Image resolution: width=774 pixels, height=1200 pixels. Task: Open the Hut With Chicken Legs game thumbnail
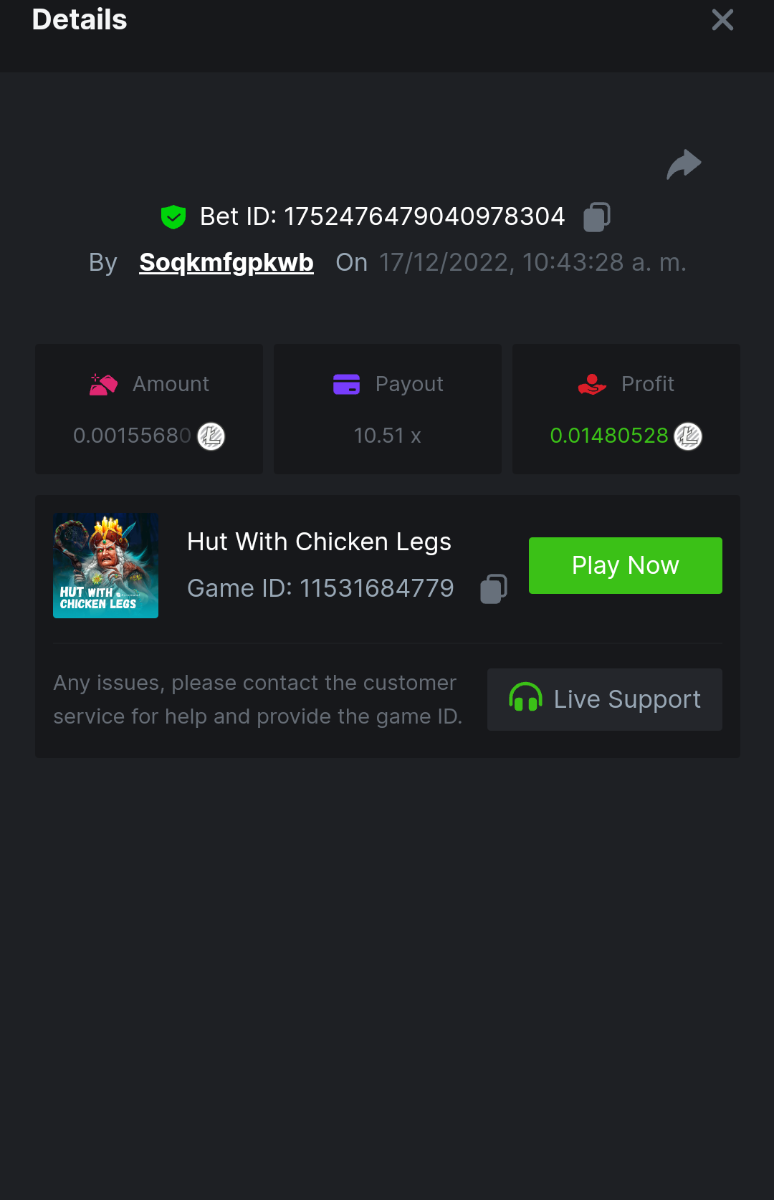[105, 566]
